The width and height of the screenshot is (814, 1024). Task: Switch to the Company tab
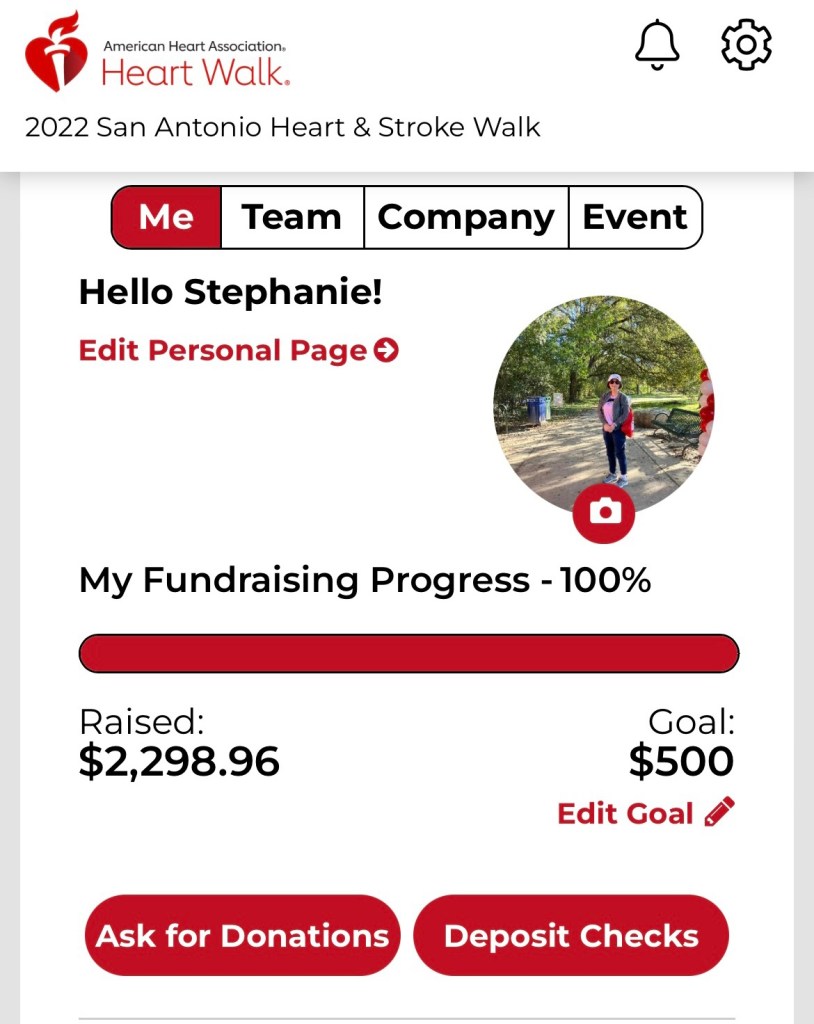(x=465, y=217)
